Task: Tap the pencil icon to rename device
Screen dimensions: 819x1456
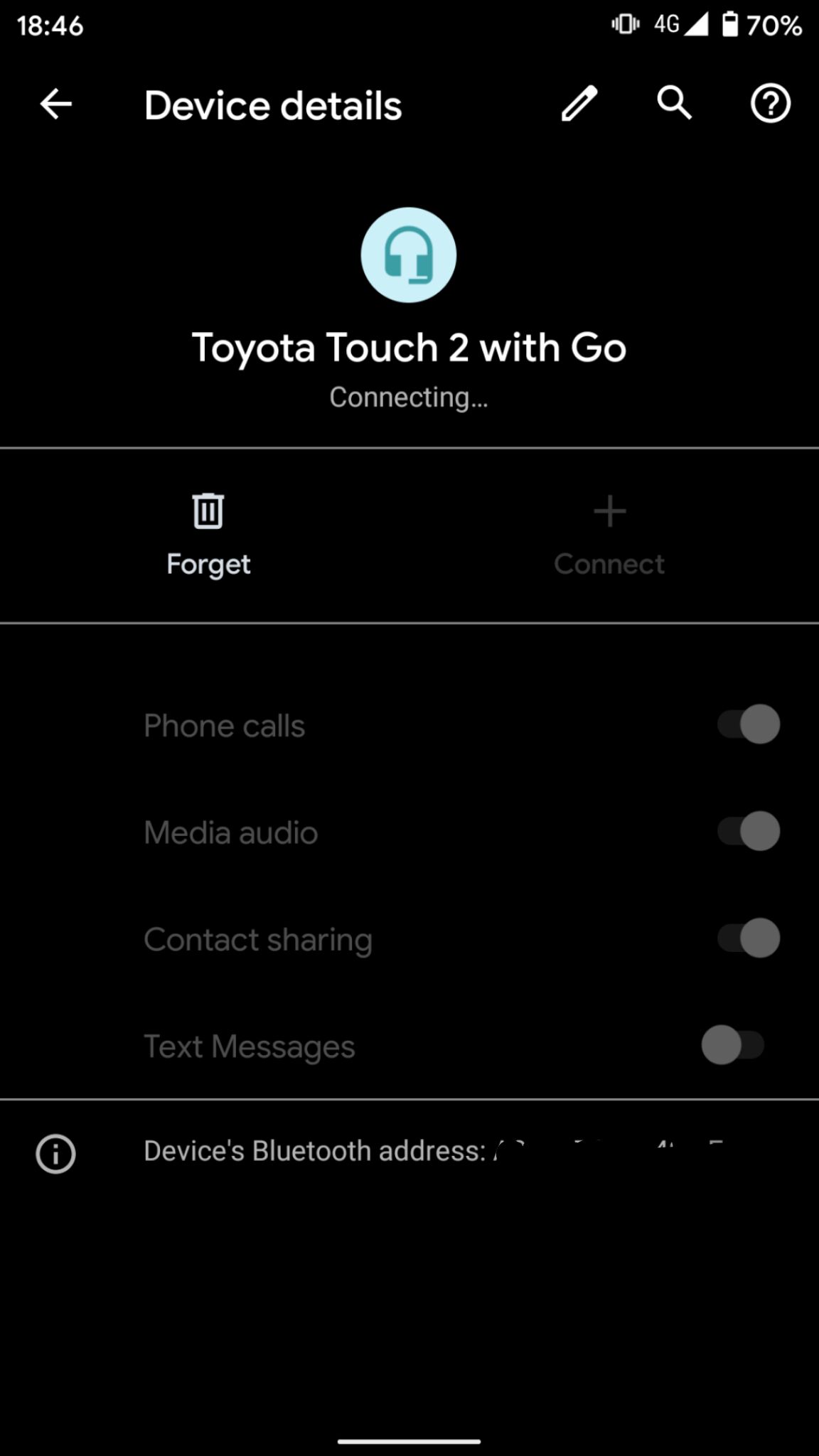Action: [x=579, y=105]
